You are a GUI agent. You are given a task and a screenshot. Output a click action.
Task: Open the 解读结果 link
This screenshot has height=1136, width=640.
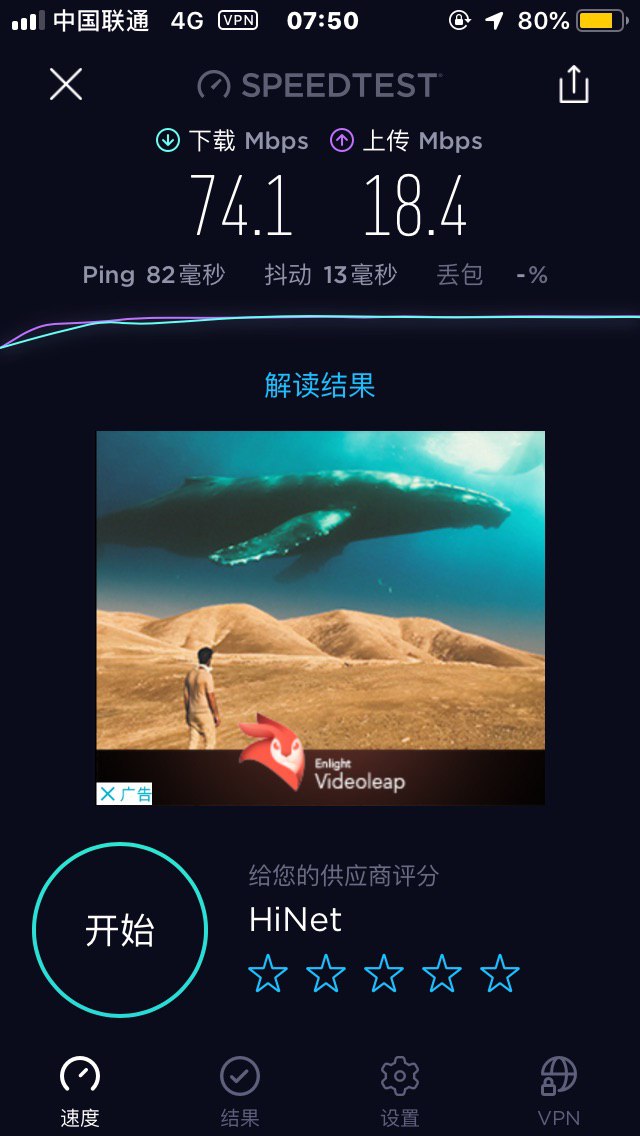(x=320, y=385)
